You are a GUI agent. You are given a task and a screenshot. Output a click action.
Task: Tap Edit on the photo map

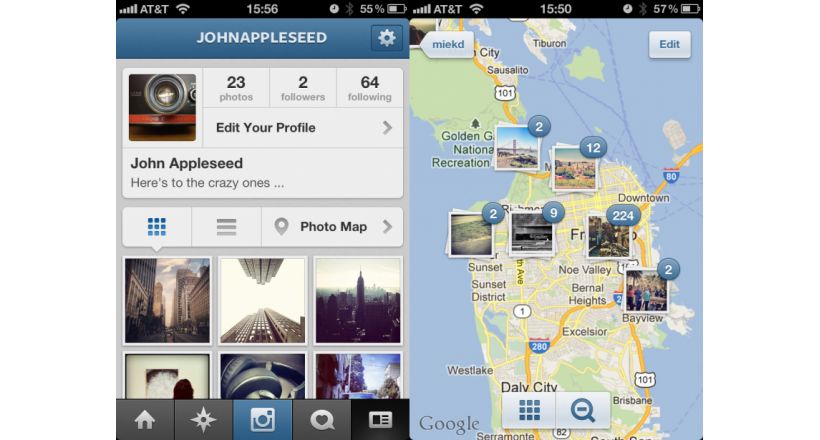pos(669,44)
